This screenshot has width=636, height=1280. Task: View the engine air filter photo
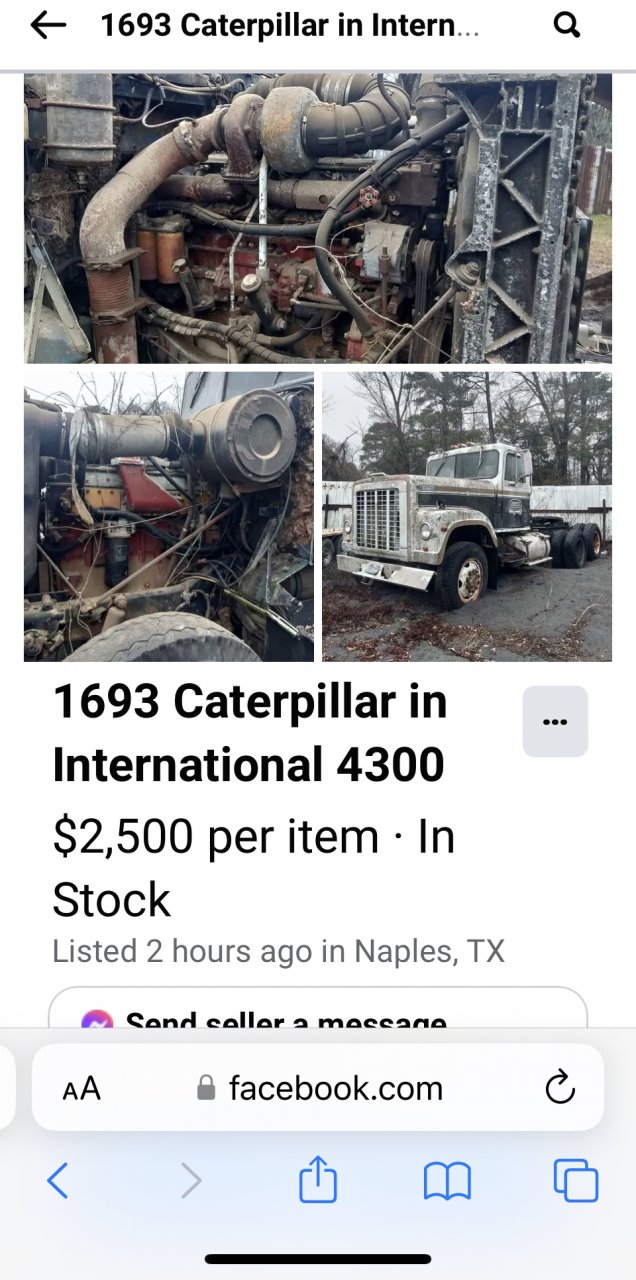[168, 517]
